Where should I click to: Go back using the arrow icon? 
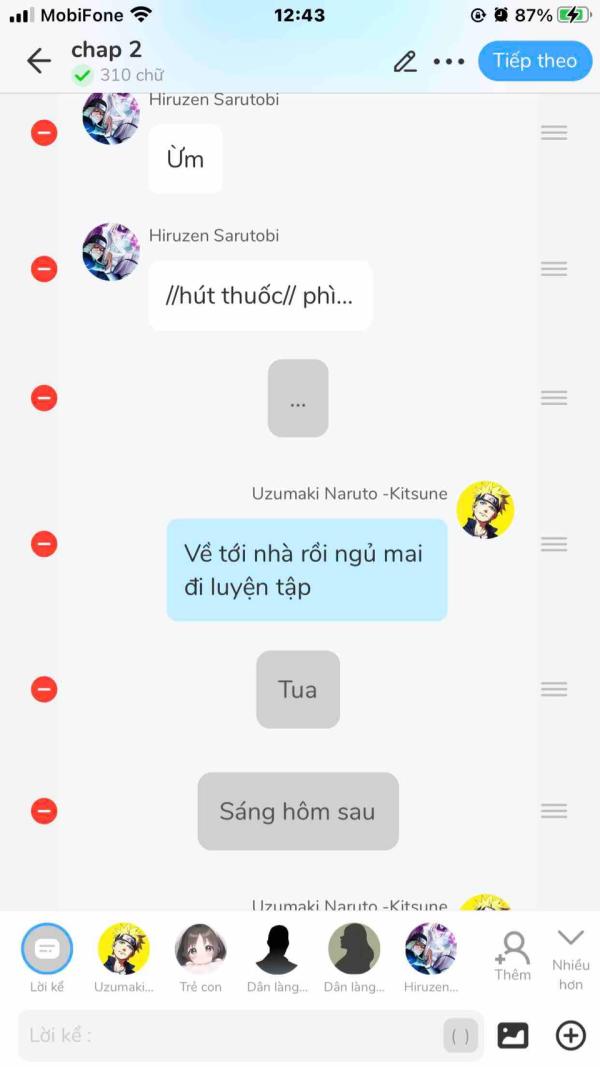click(x=39, y=61)
